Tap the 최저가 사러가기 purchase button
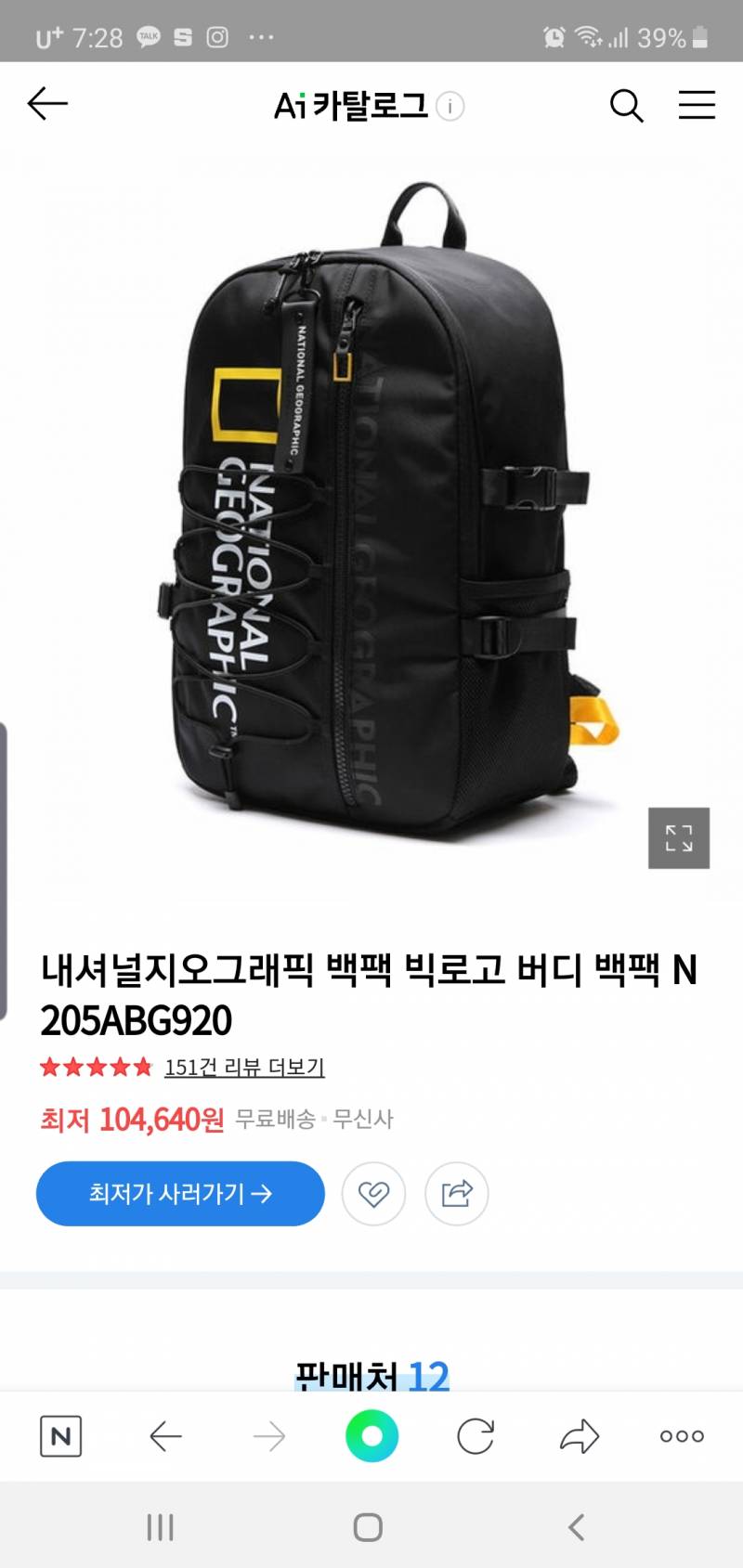Screen dimensions: 743x1568 click(180, 1195)
